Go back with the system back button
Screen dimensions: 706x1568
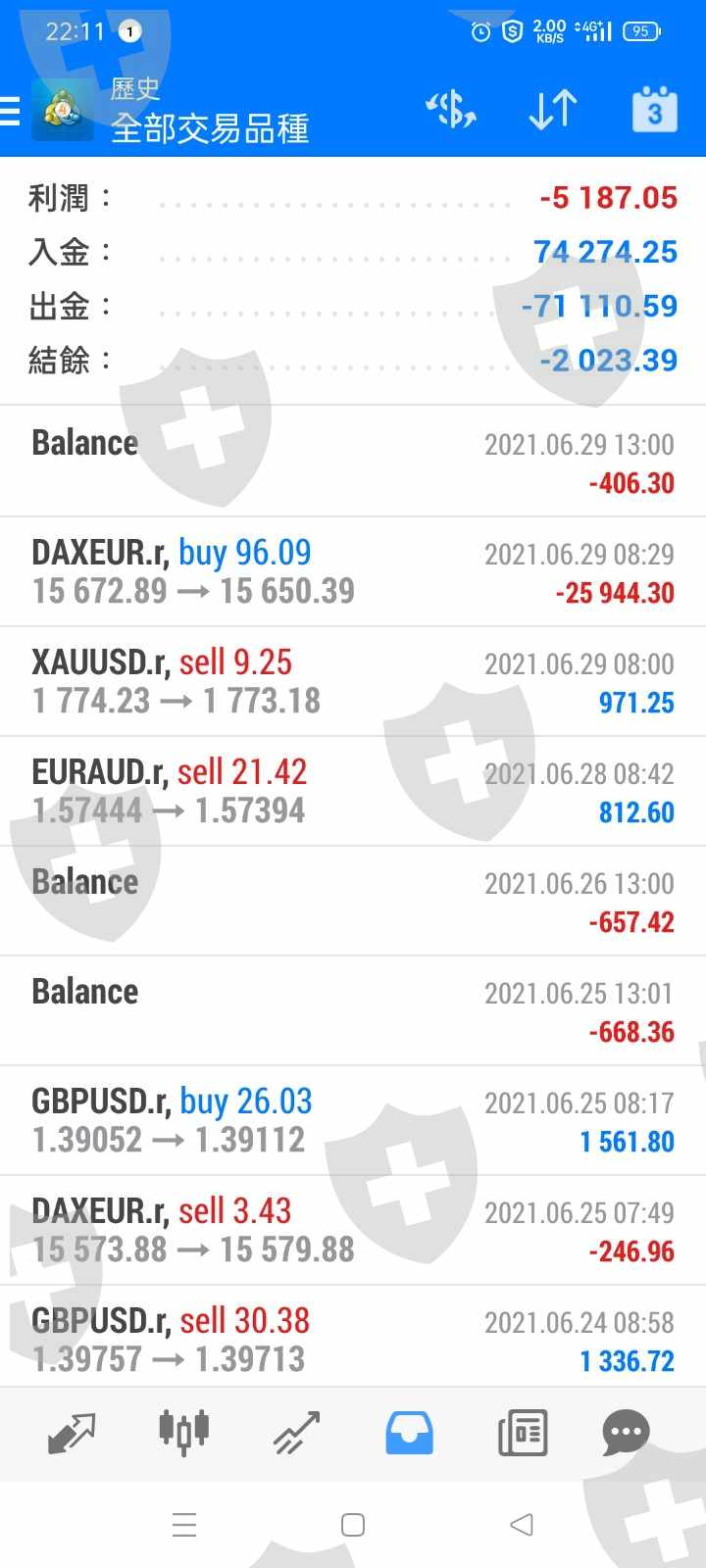tap(522, 1525)
